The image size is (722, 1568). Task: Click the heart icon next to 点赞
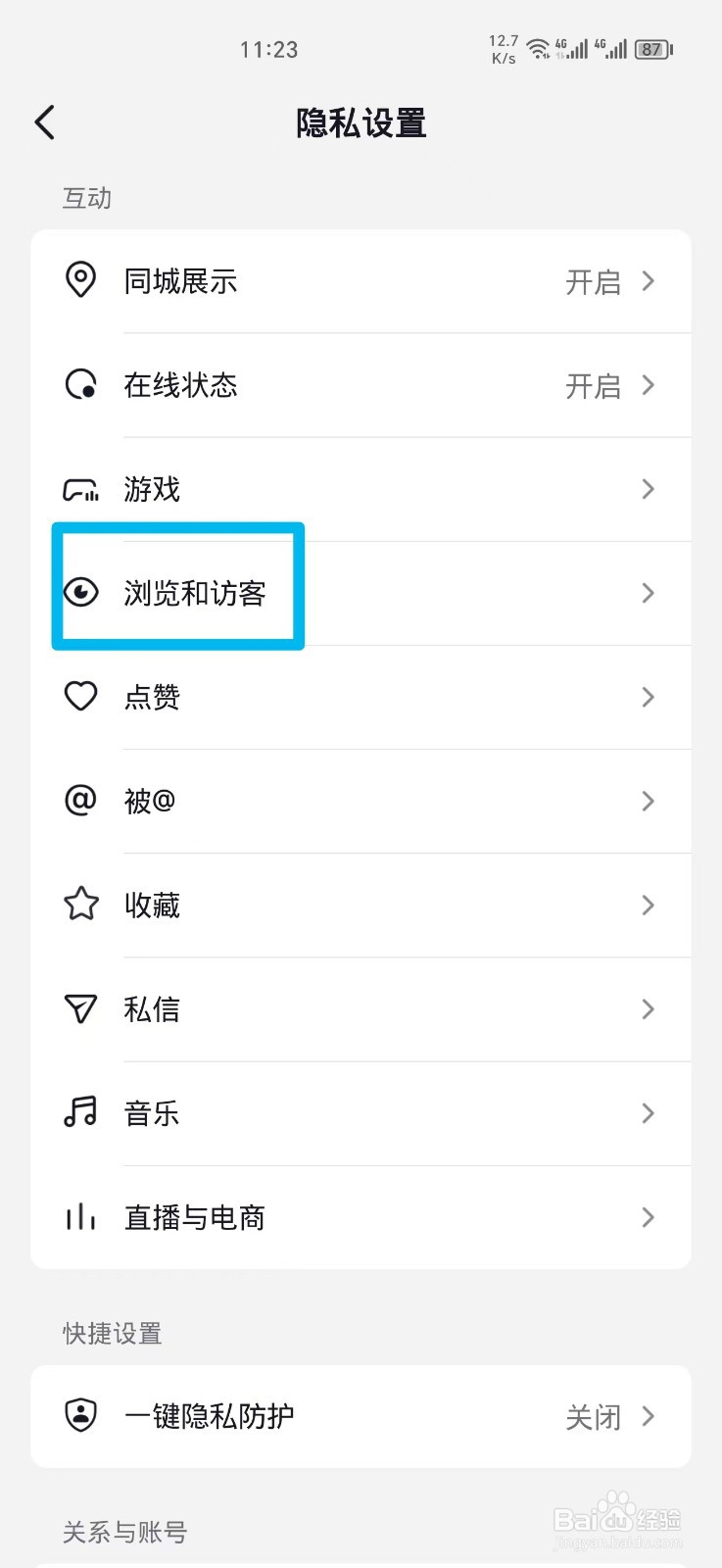pos(81,697)
